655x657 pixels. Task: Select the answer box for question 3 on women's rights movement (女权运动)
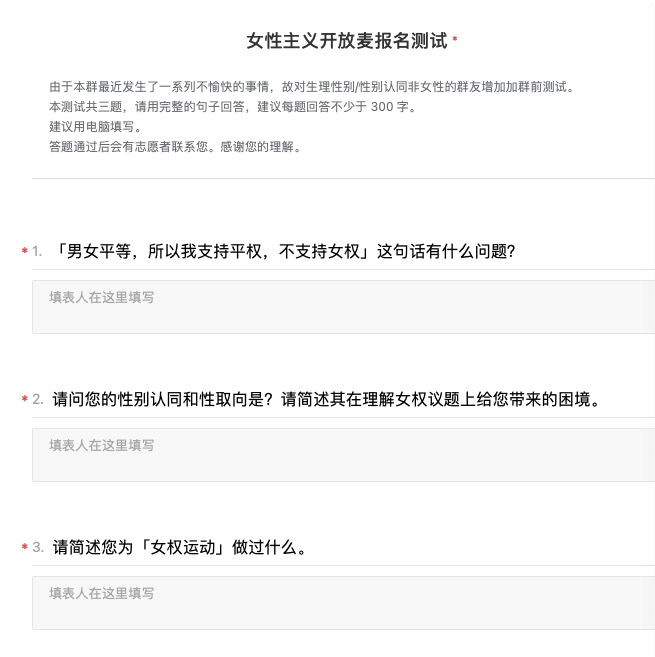343,602
